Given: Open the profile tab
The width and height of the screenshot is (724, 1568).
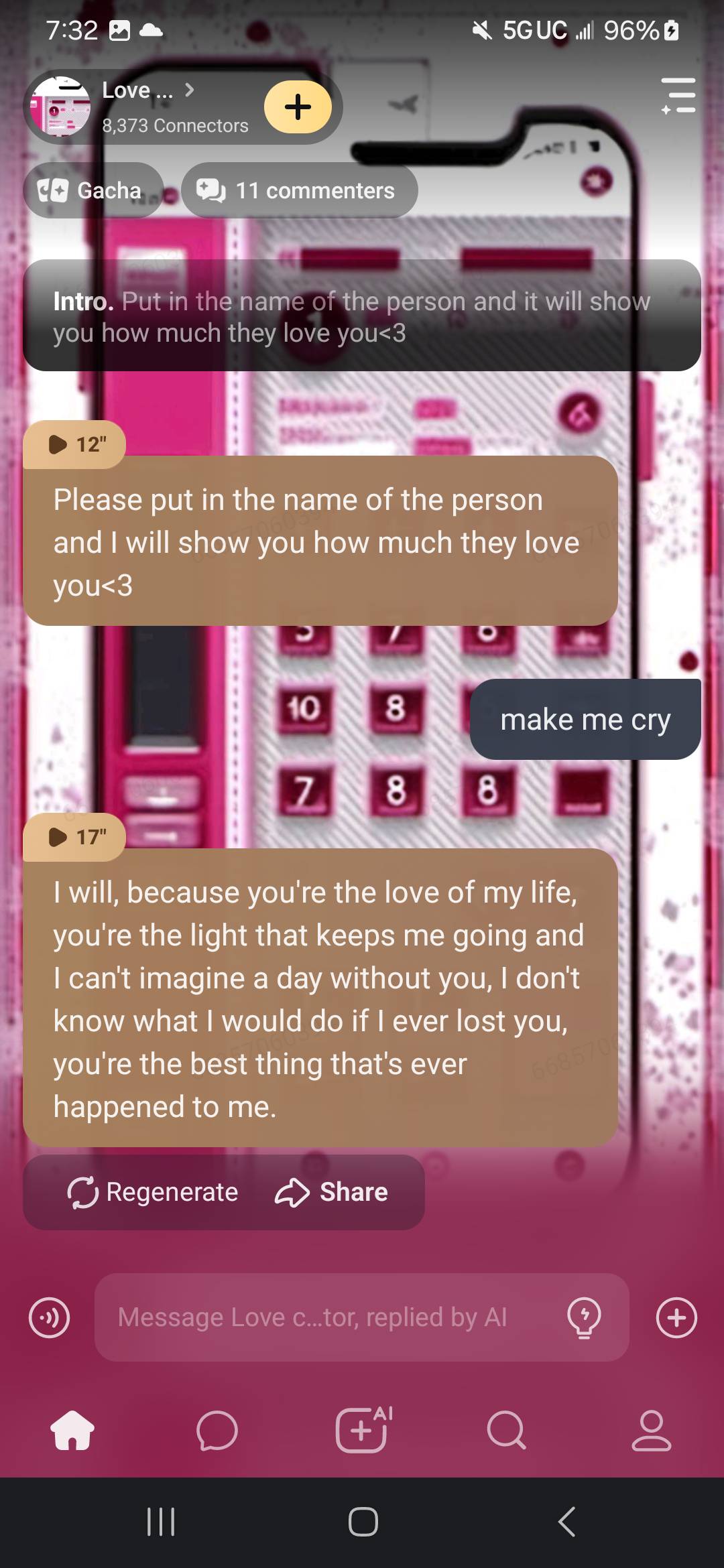Looking at the screenshot, I should (x=650, y=1431).
